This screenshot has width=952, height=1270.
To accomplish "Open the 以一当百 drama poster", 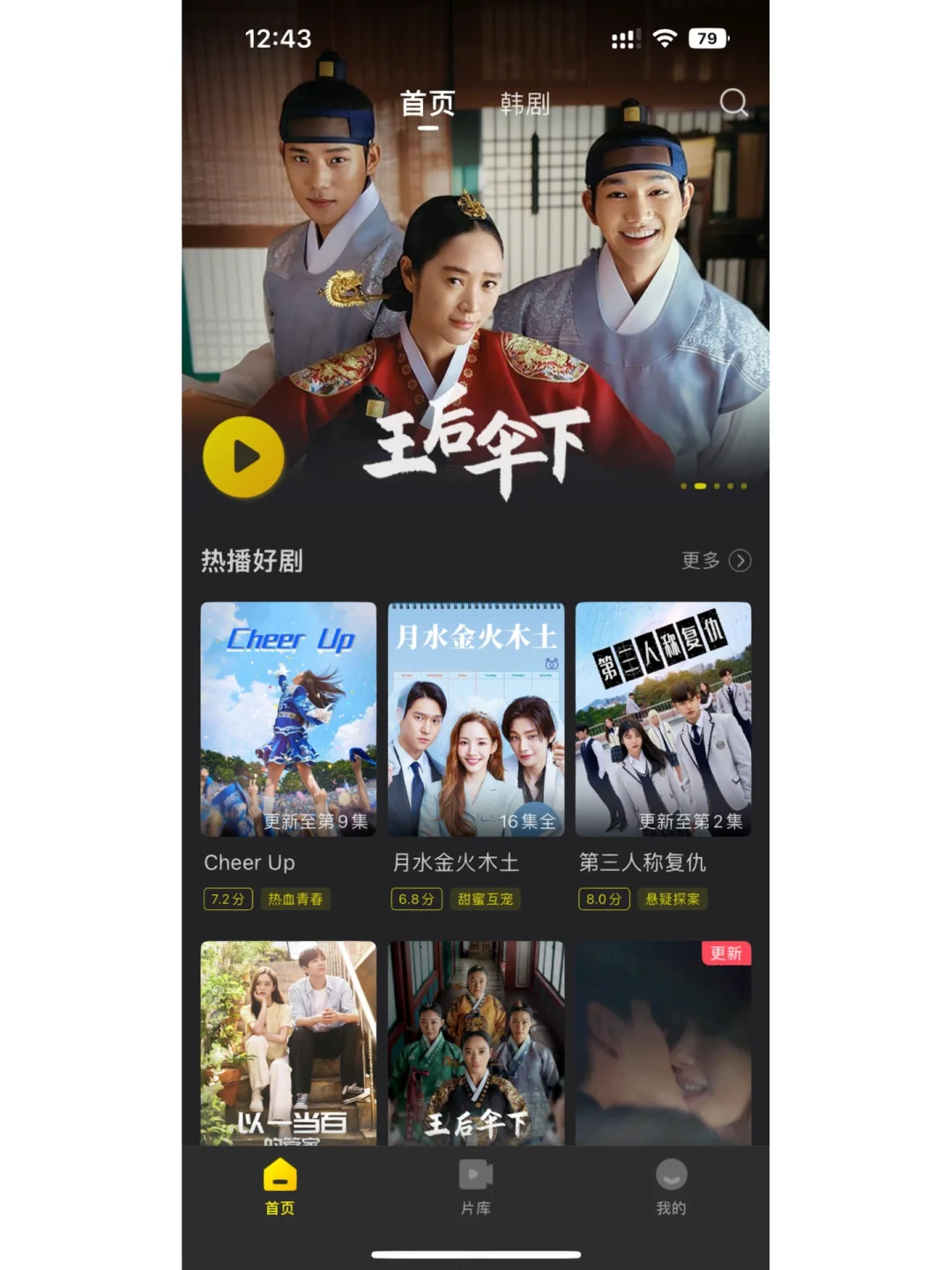I will [288, 1042].
